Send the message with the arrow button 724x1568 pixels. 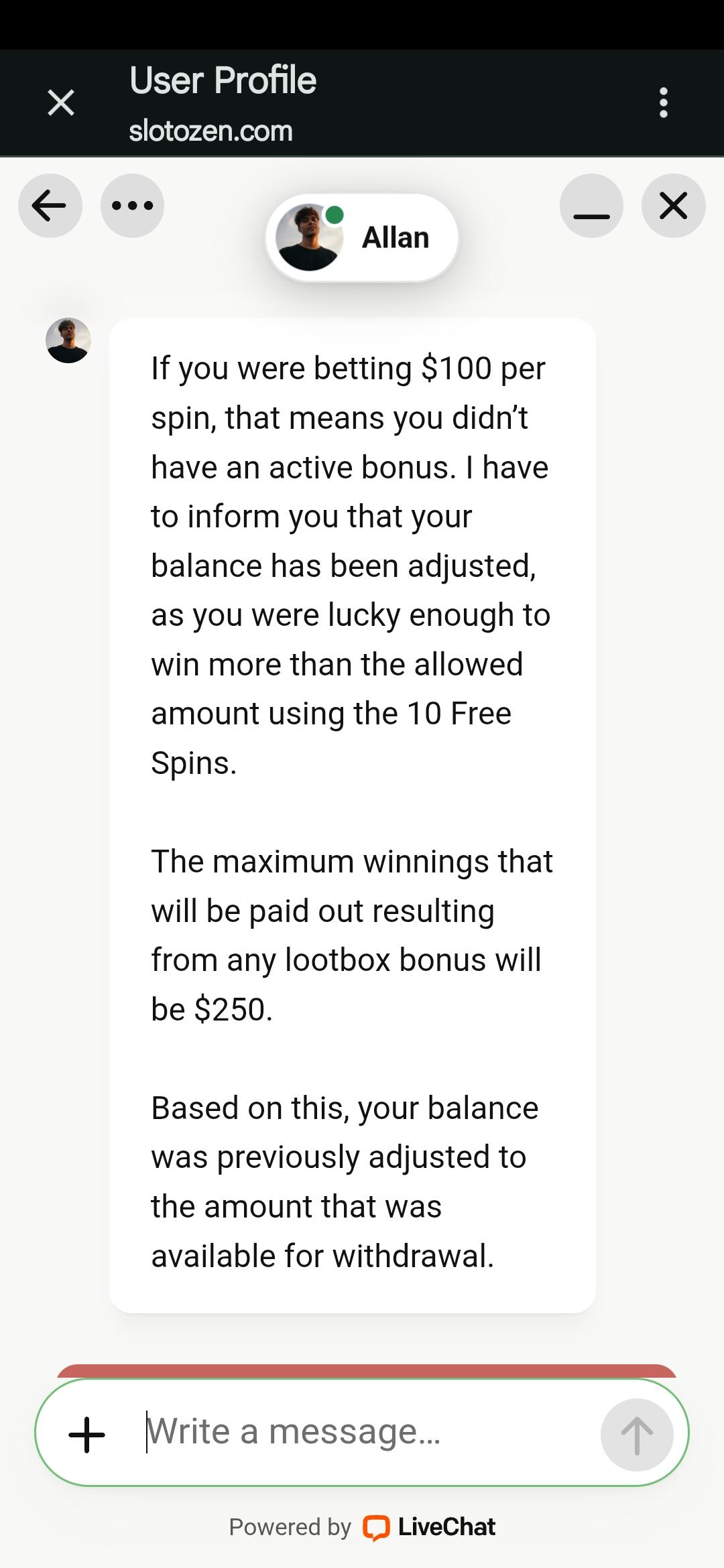[x=637, y=1435]
